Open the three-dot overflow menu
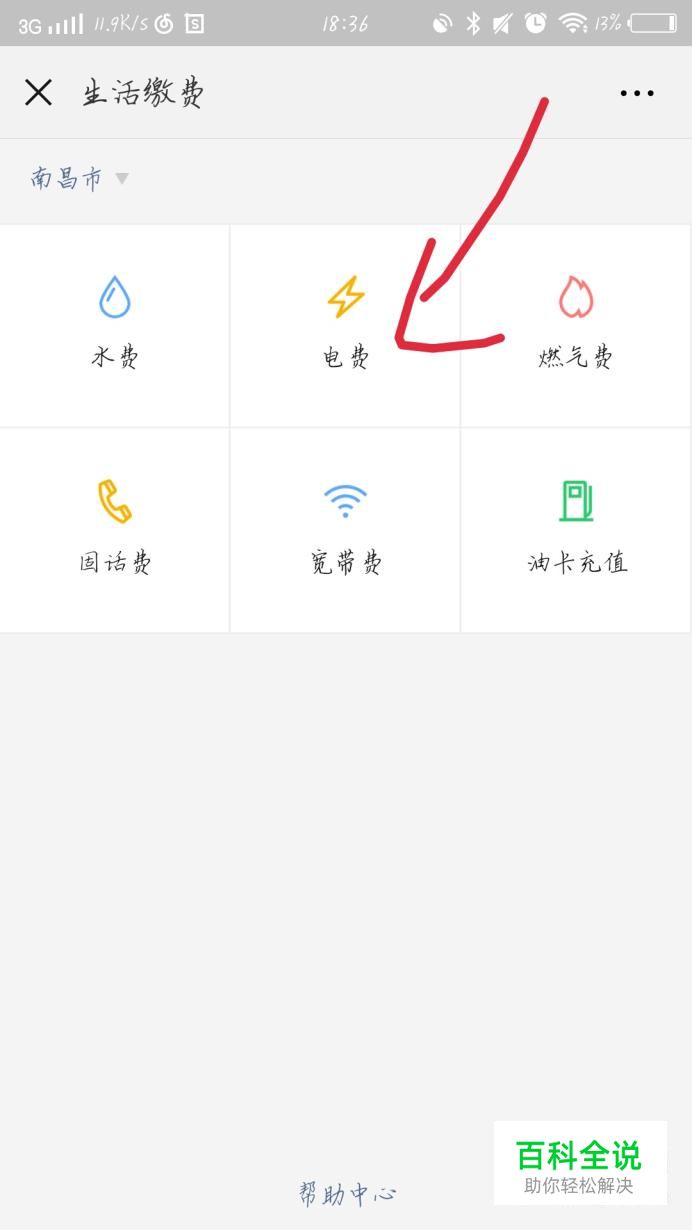Viewport: 692px width, 1230px height. (x=637, y=93)
